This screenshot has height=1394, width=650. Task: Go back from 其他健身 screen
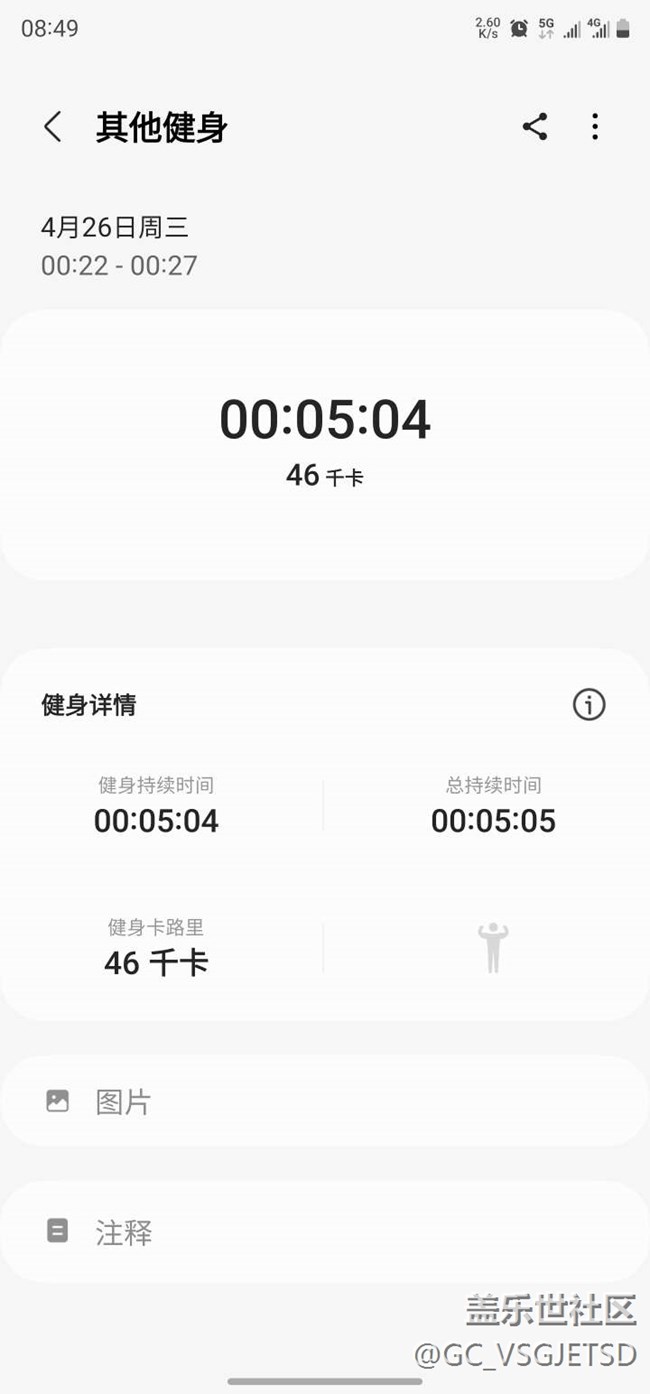pos(53,127)
